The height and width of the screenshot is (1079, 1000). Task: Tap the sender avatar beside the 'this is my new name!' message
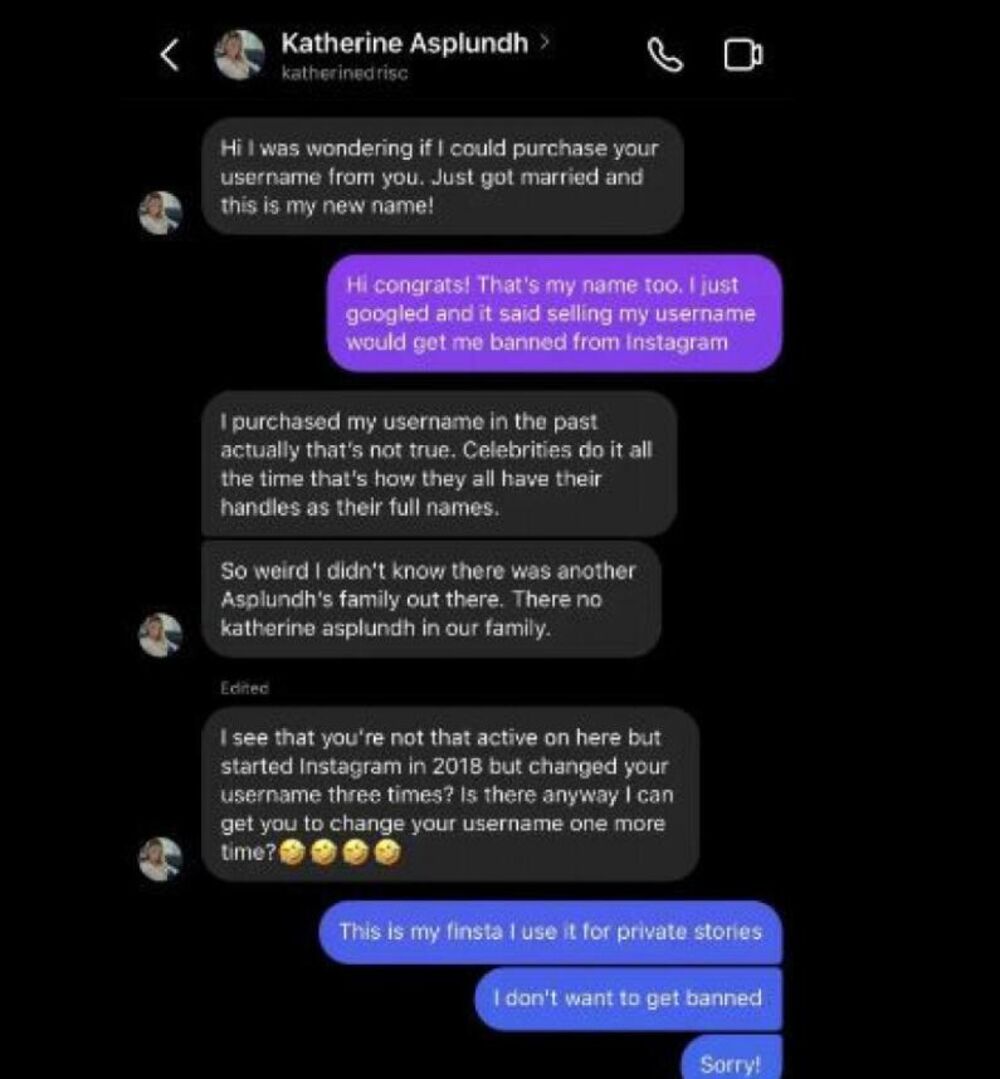[x=161, y=212]
